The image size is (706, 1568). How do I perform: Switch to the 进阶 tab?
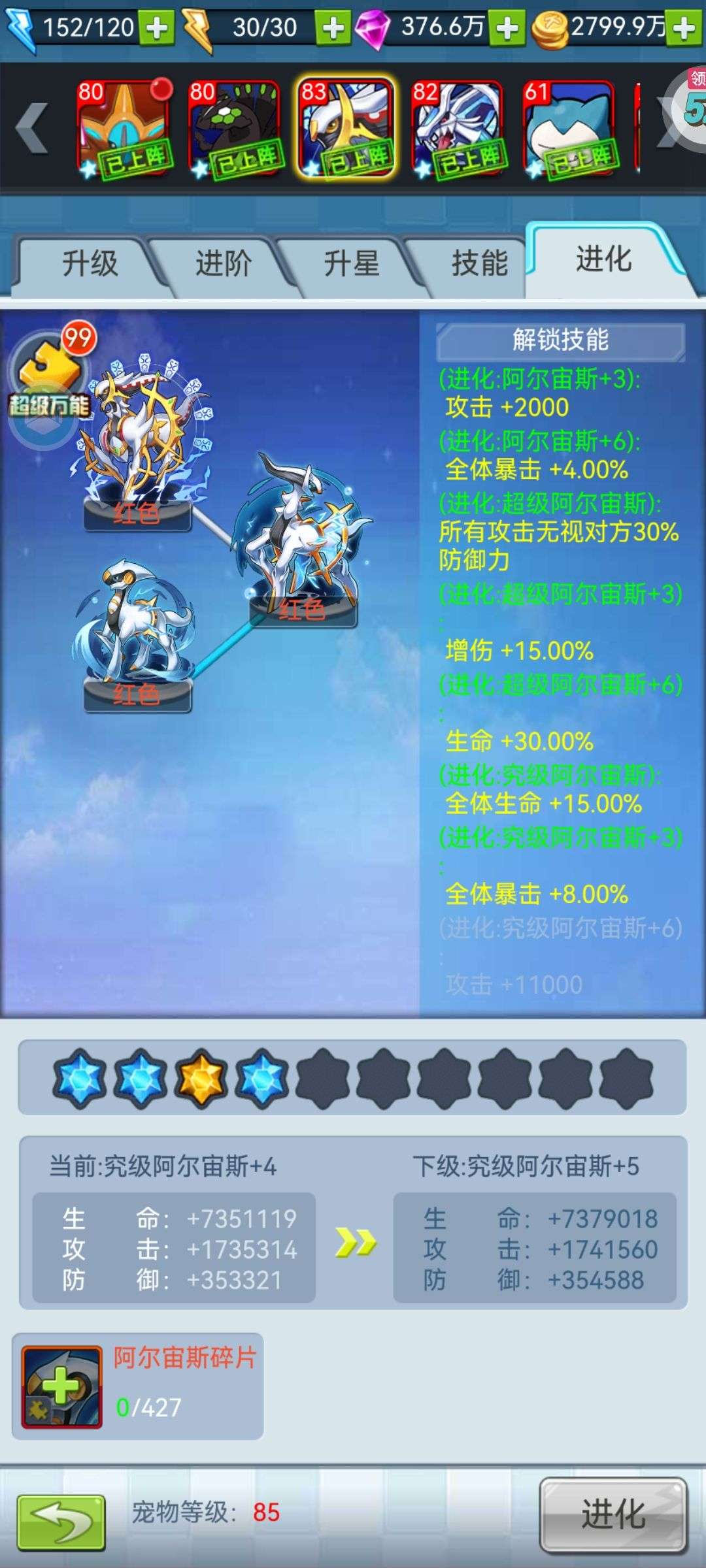coord(223,265)
